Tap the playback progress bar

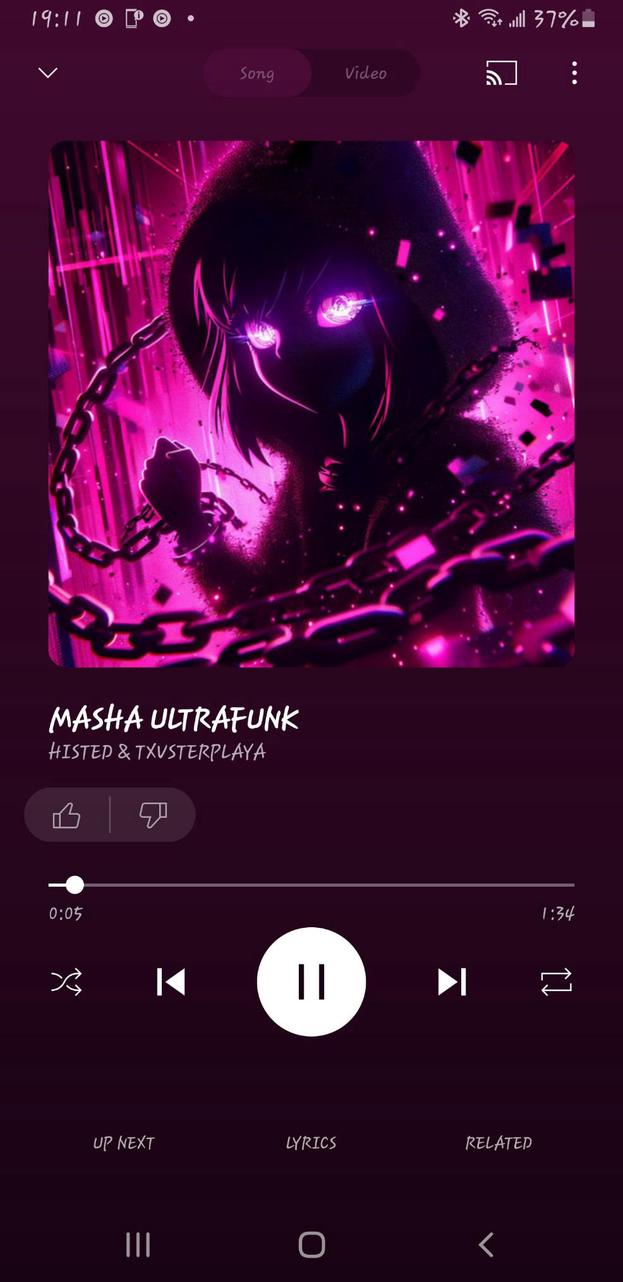tap(311, 885)
